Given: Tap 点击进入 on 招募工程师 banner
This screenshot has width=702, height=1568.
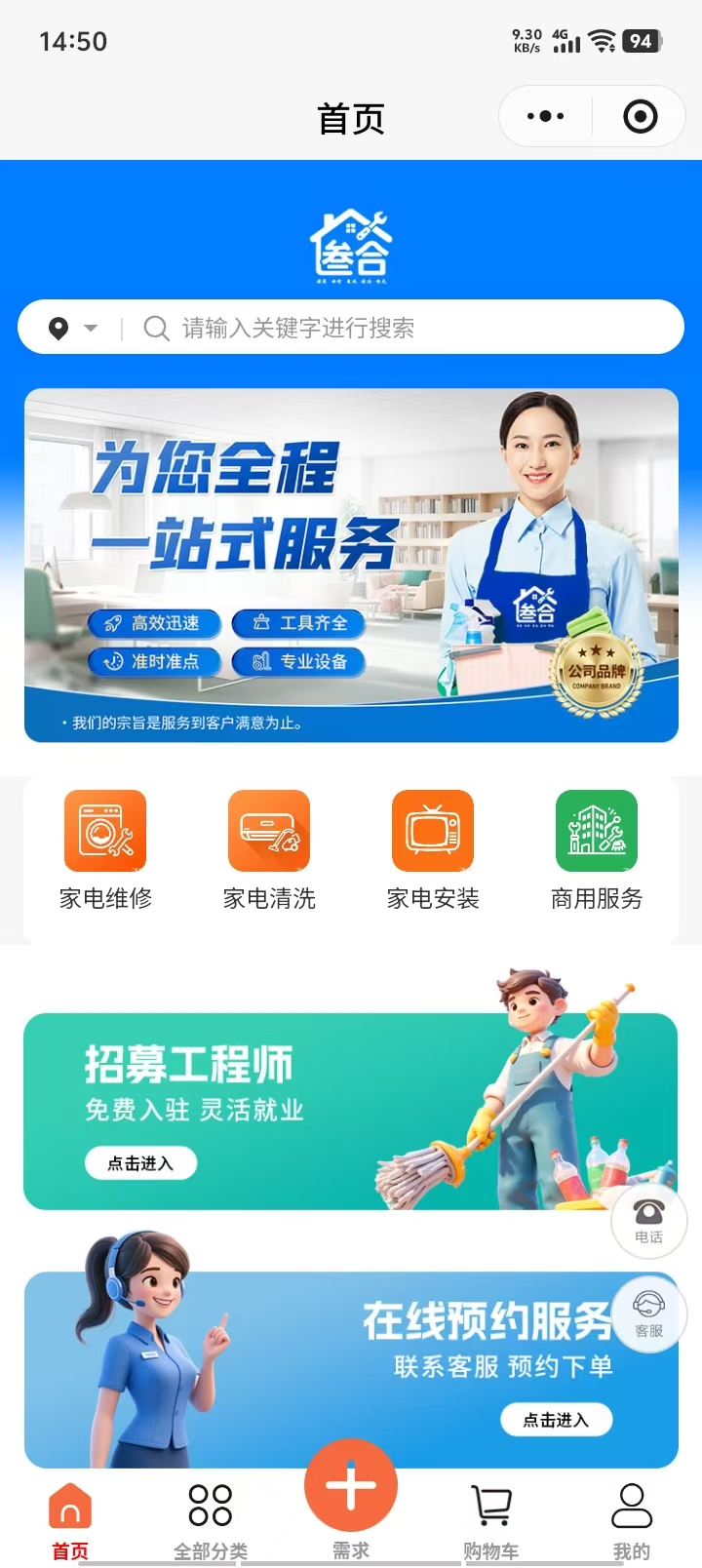Looking at the screenshot, I should 140,1163.
